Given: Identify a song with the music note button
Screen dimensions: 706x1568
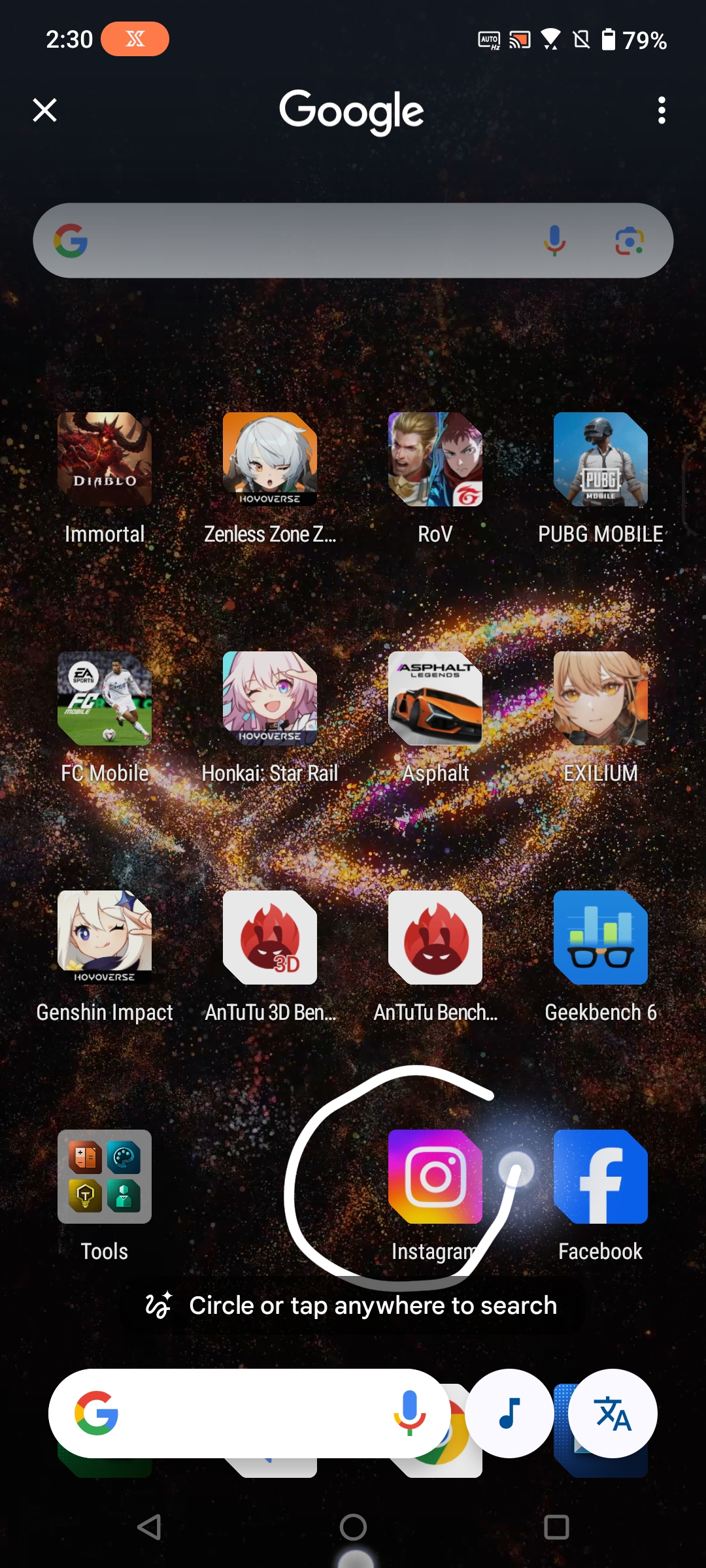Looking at the screenshot, I should point(509,1413).
